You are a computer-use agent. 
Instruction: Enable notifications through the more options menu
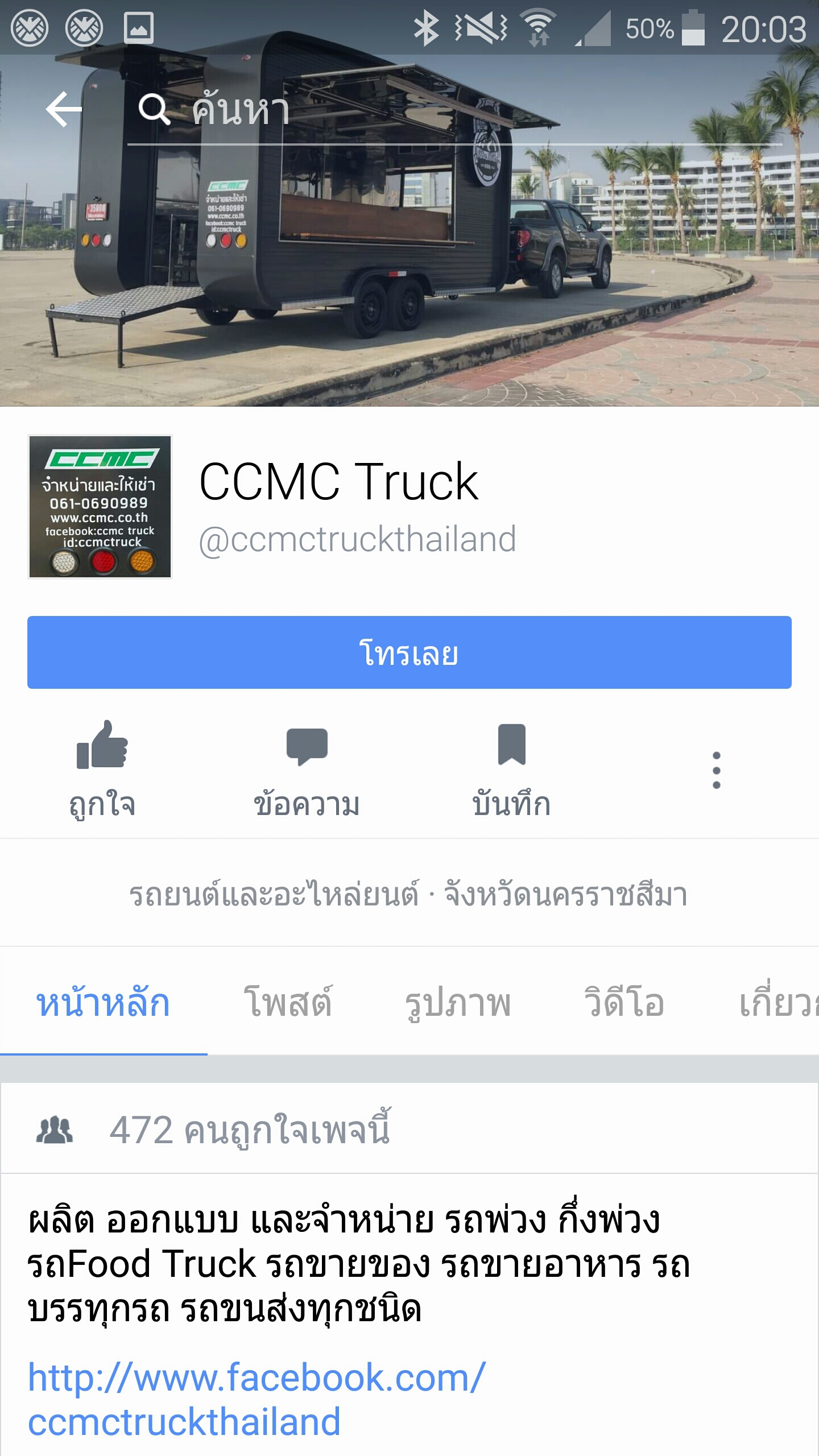coord(716,771)
